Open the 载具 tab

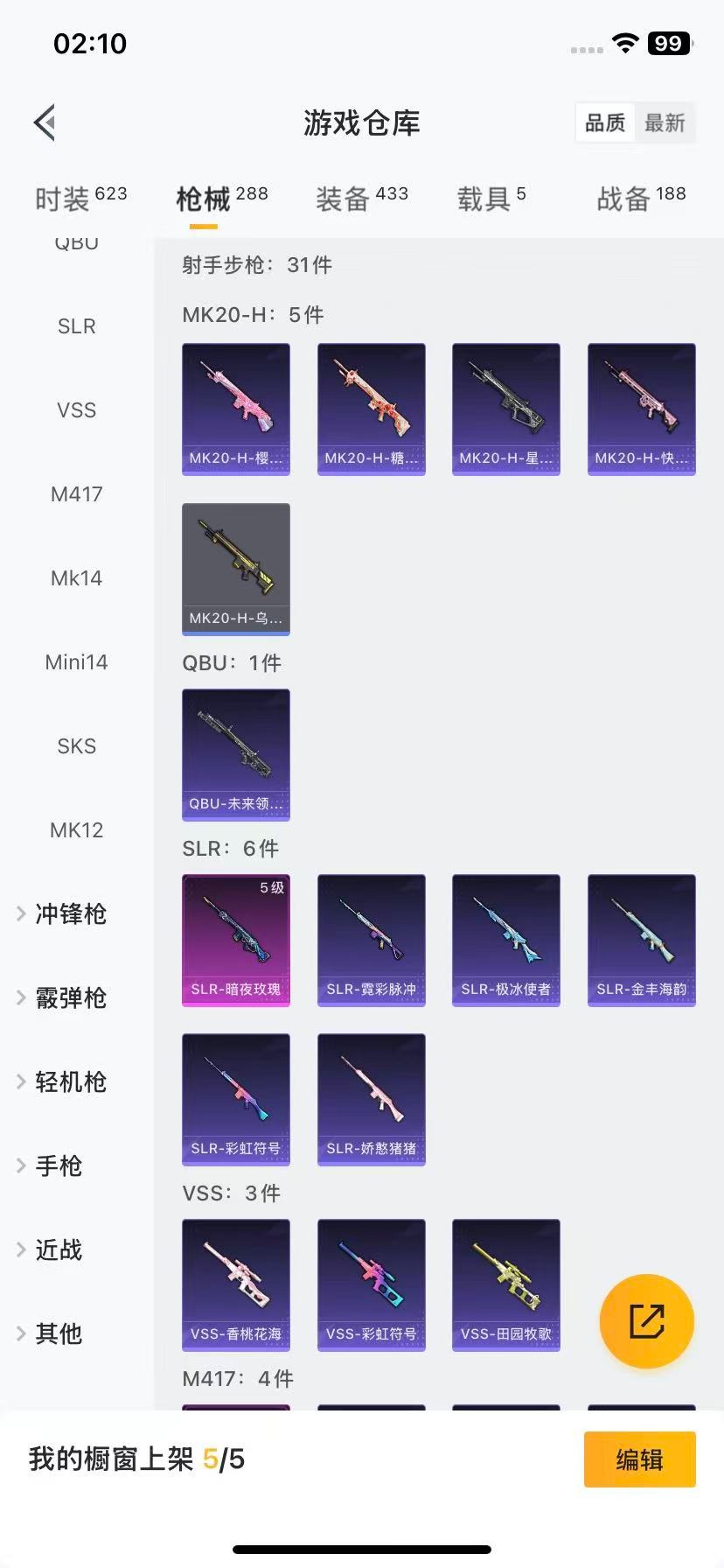tap(491, 199)
